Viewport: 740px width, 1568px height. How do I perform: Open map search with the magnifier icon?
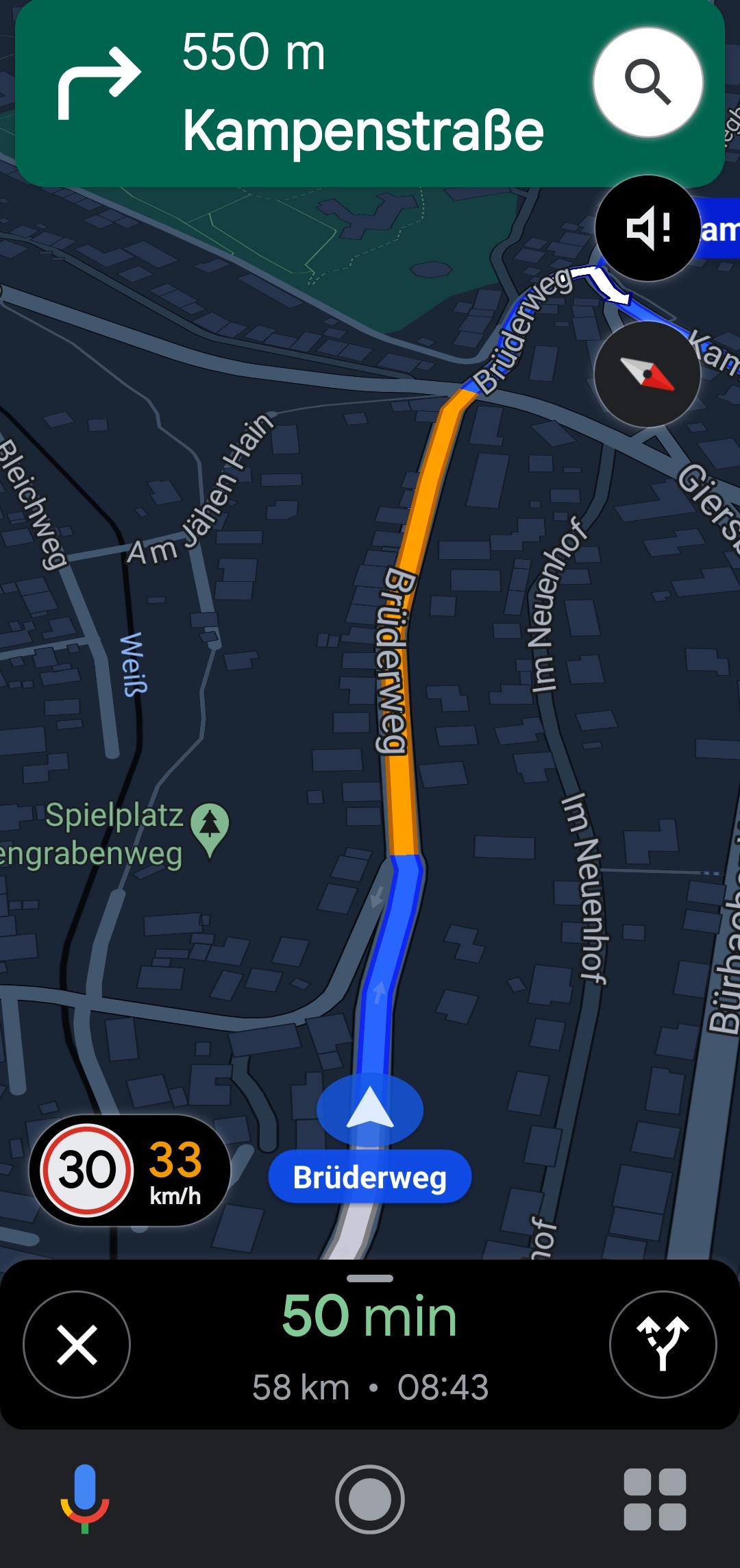coord(649,82)
